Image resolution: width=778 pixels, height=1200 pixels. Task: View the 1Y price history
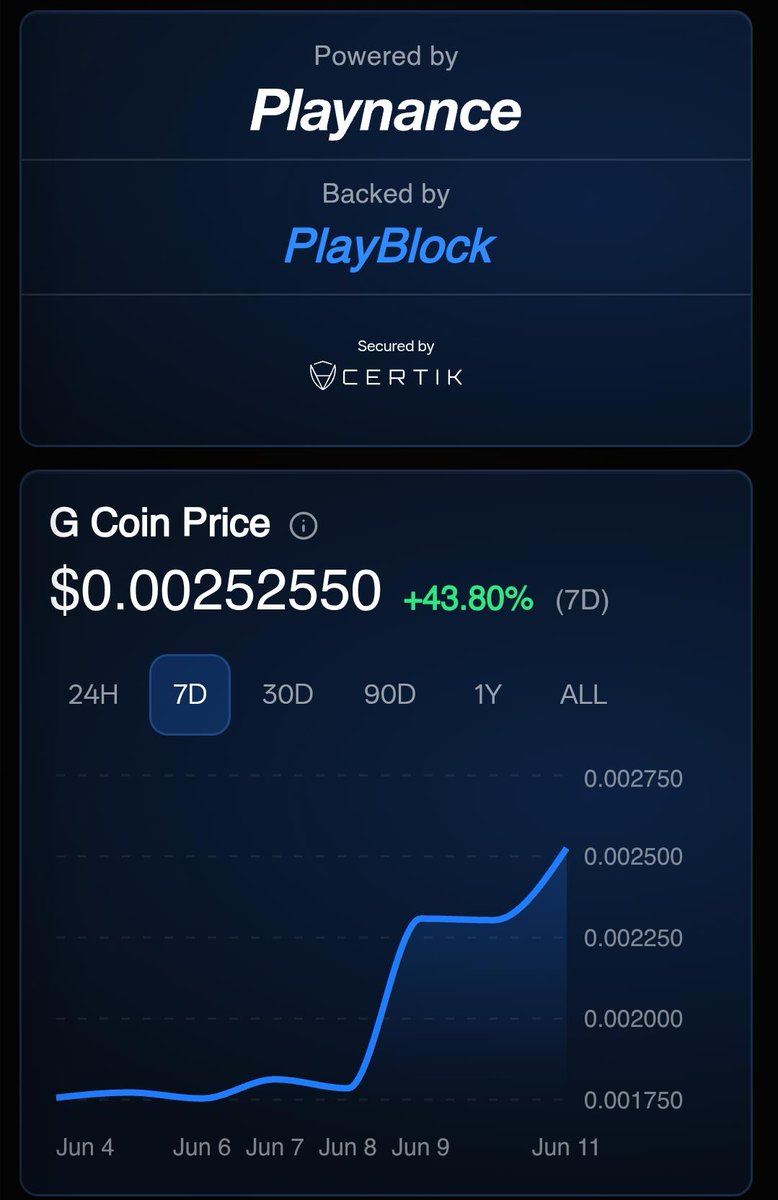point(487,694)
